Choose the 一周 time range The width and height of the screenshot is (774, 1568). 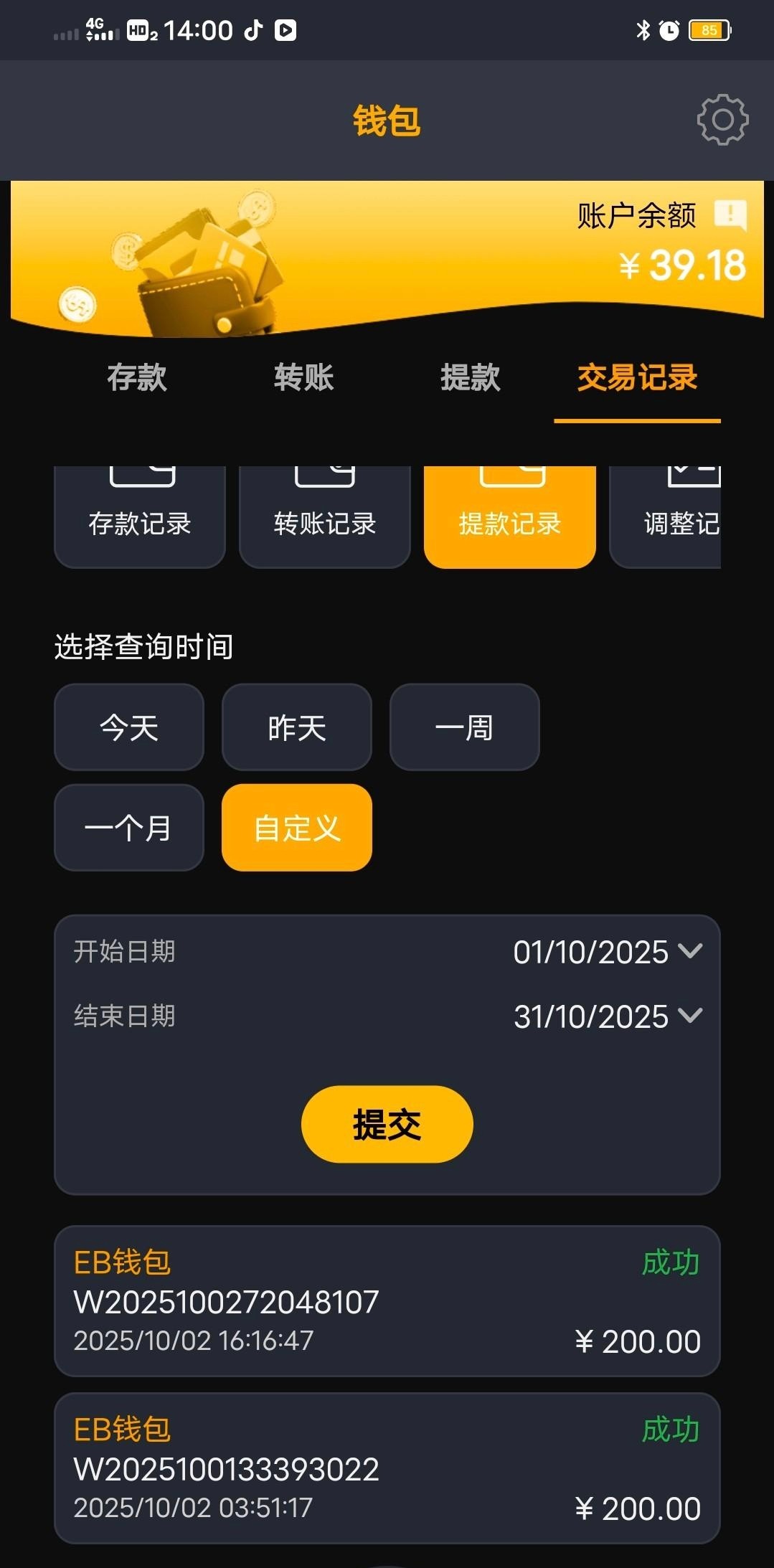pyautogui.click(x=464, y=727)
